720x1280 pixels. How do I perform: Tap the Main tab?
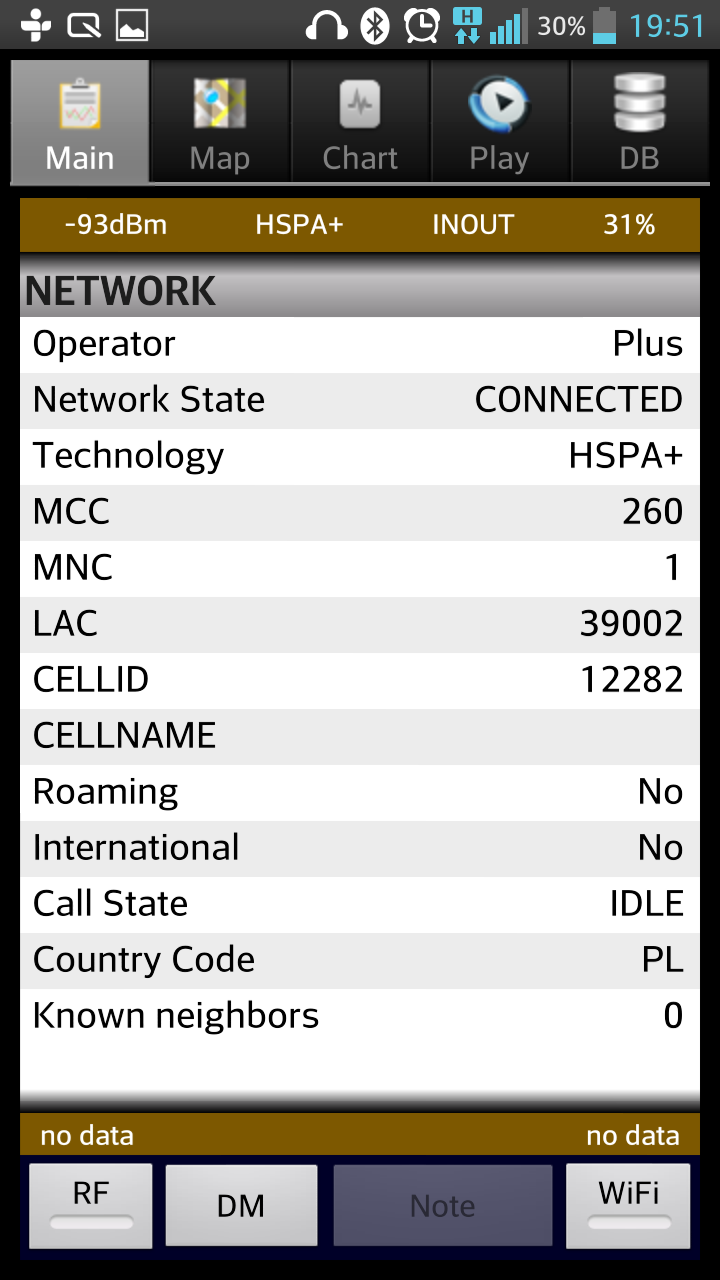point(80,122)
